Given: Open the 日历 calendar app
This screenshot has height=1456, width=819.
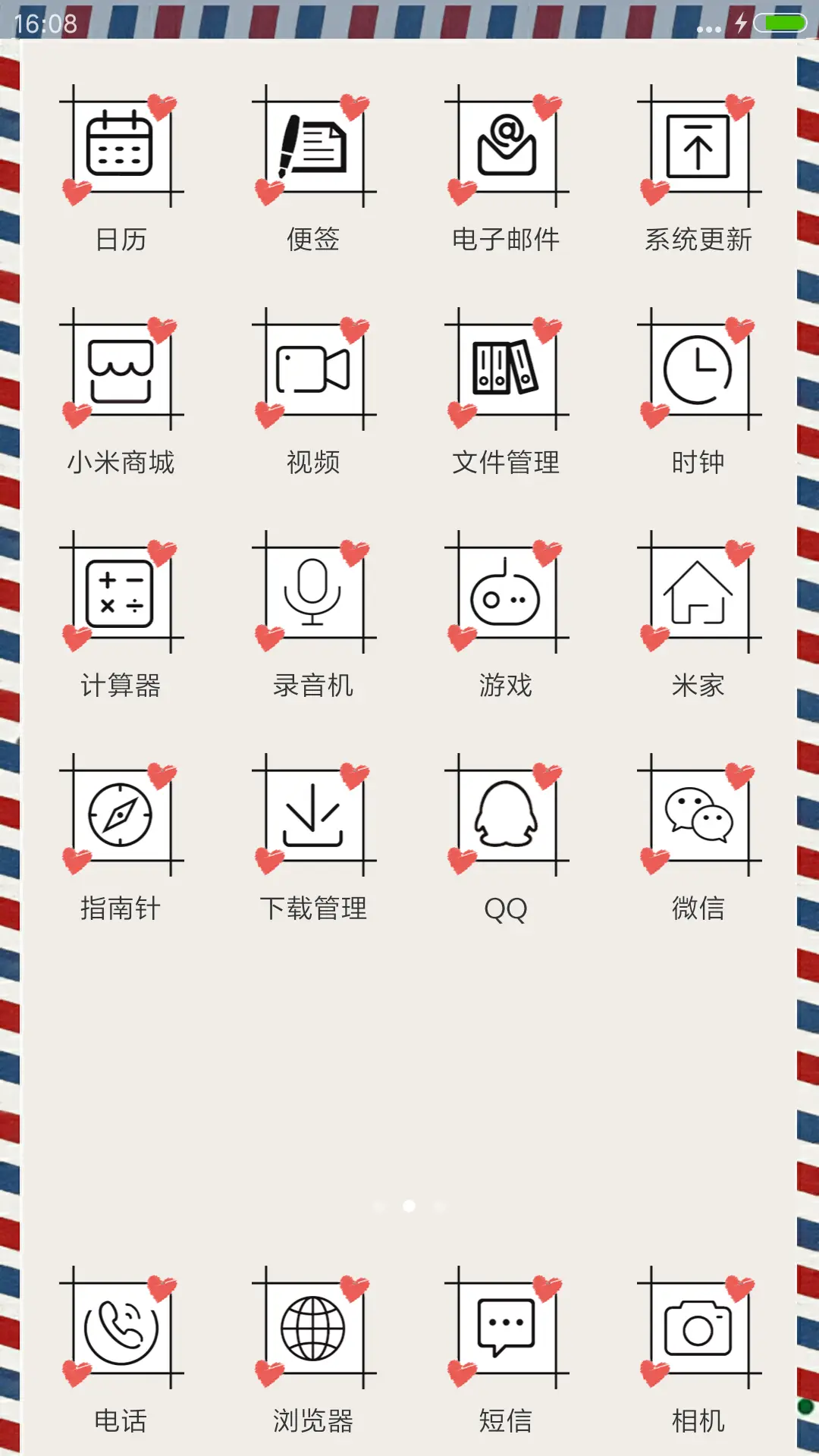Looking at the screenshot, I should point(121,146).
